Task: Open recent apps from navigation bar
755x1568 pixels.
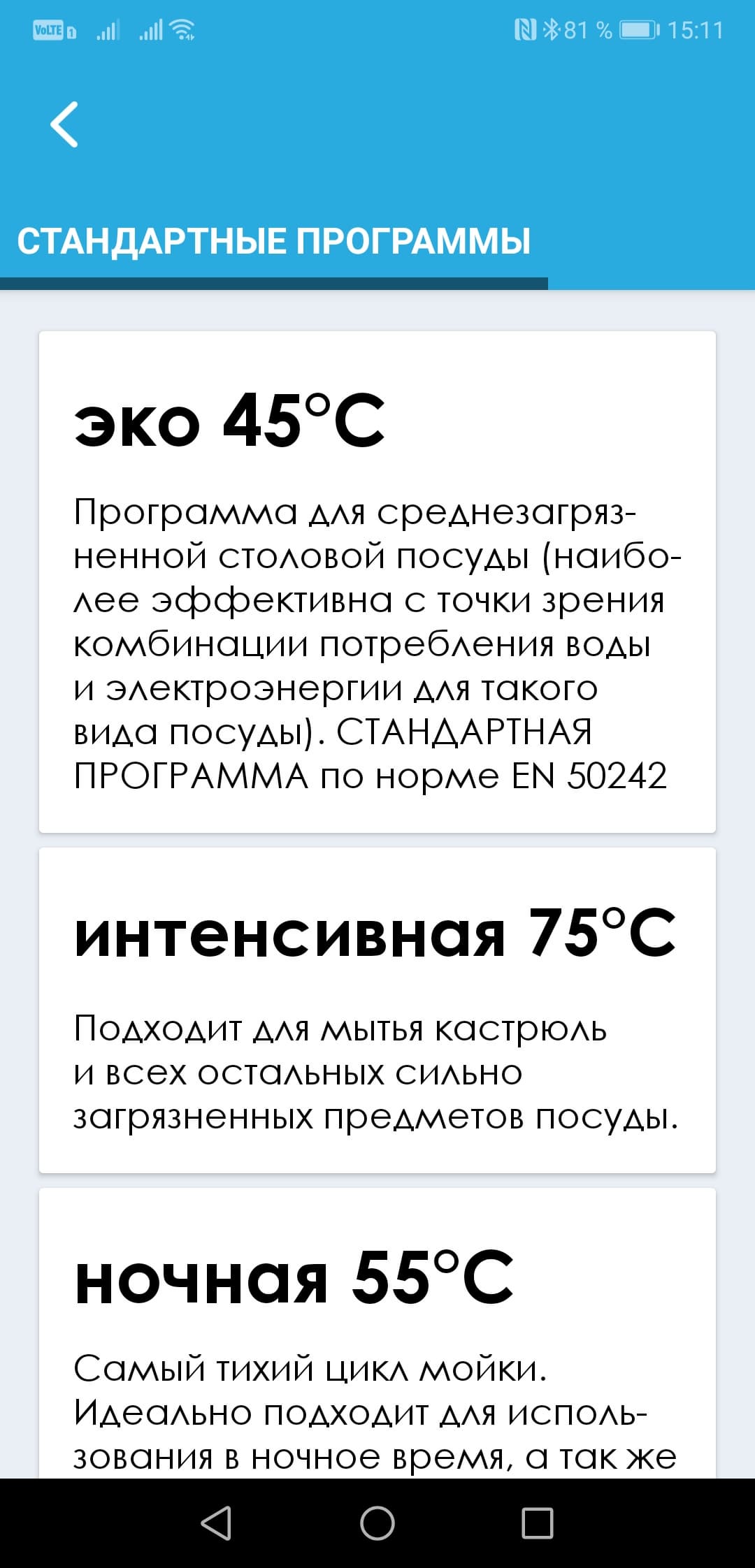Action: [537, 1523]
